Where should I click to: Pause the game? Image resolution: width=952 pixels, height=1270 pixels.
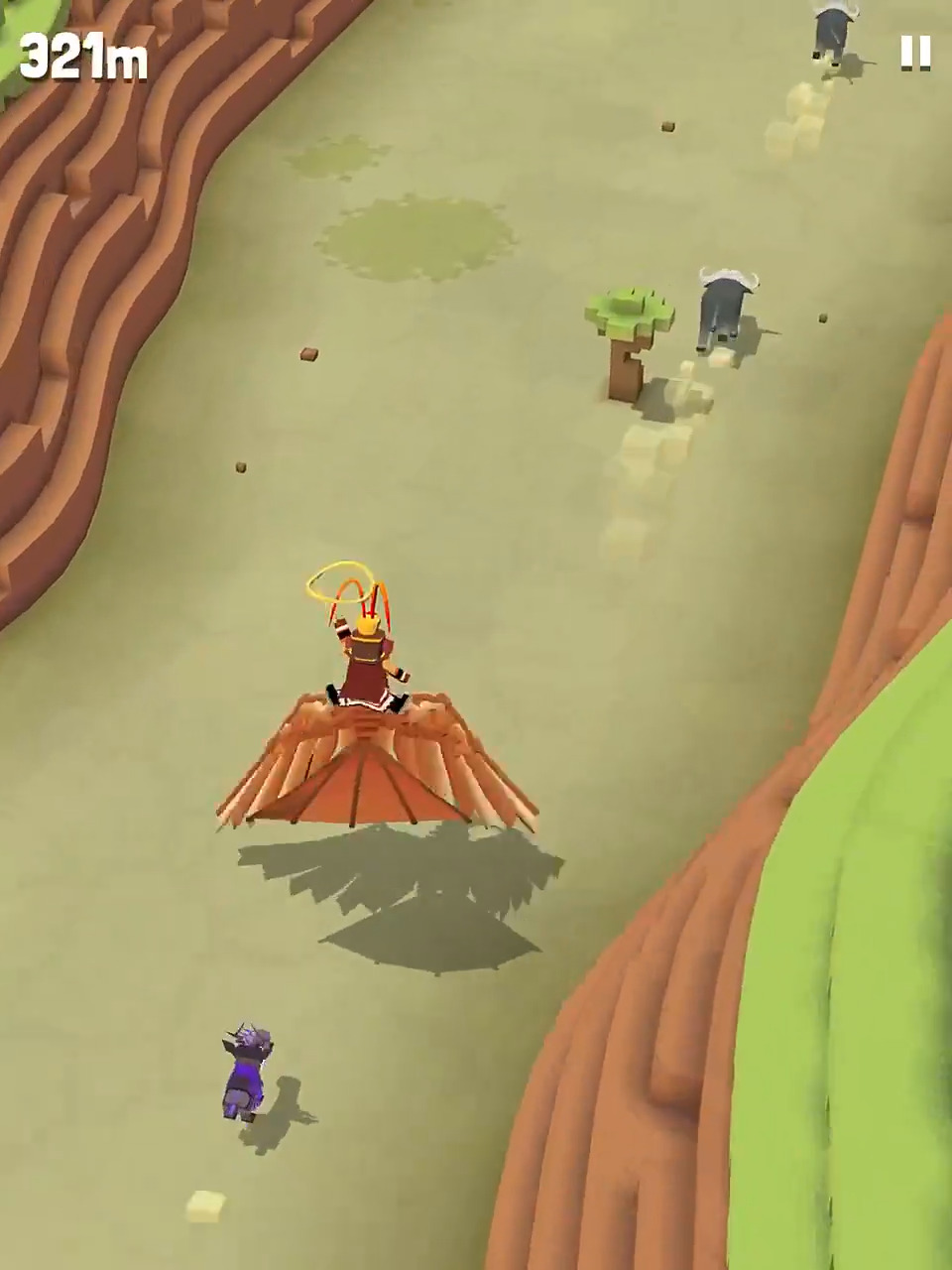coord(914,53)
